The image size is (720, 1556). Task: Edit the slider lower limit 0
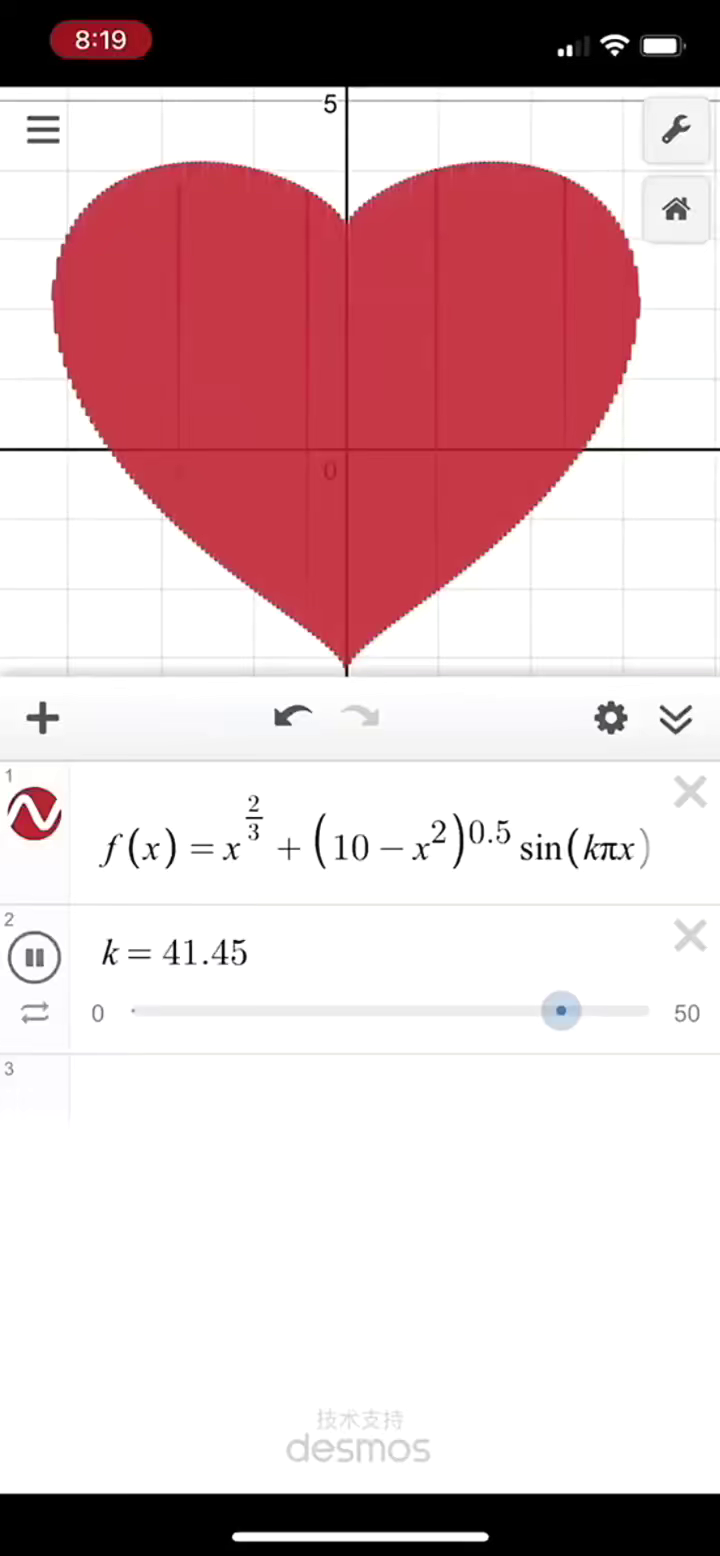[98, 1013]
